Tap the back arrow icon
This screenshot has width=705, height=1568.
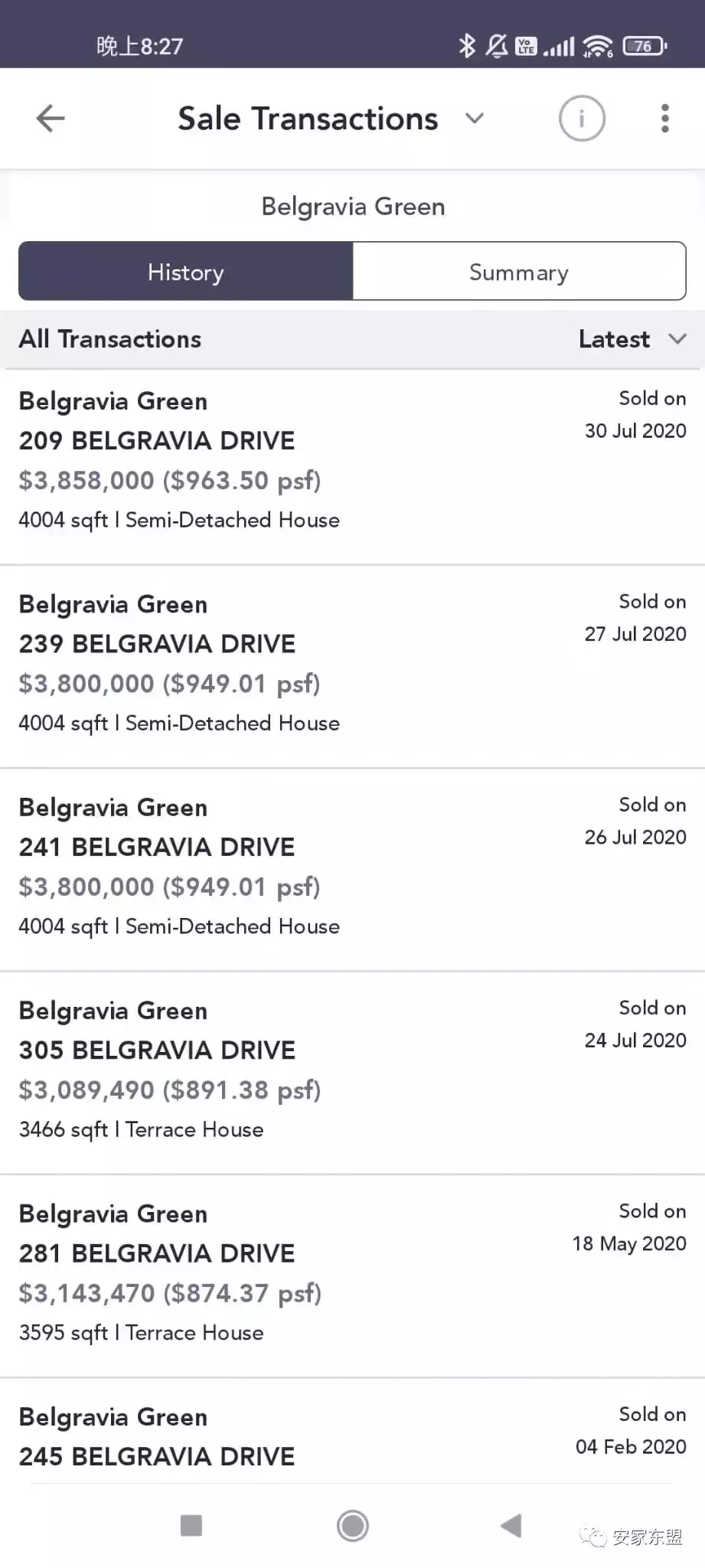pyautogui.click(x=49, y=118)
